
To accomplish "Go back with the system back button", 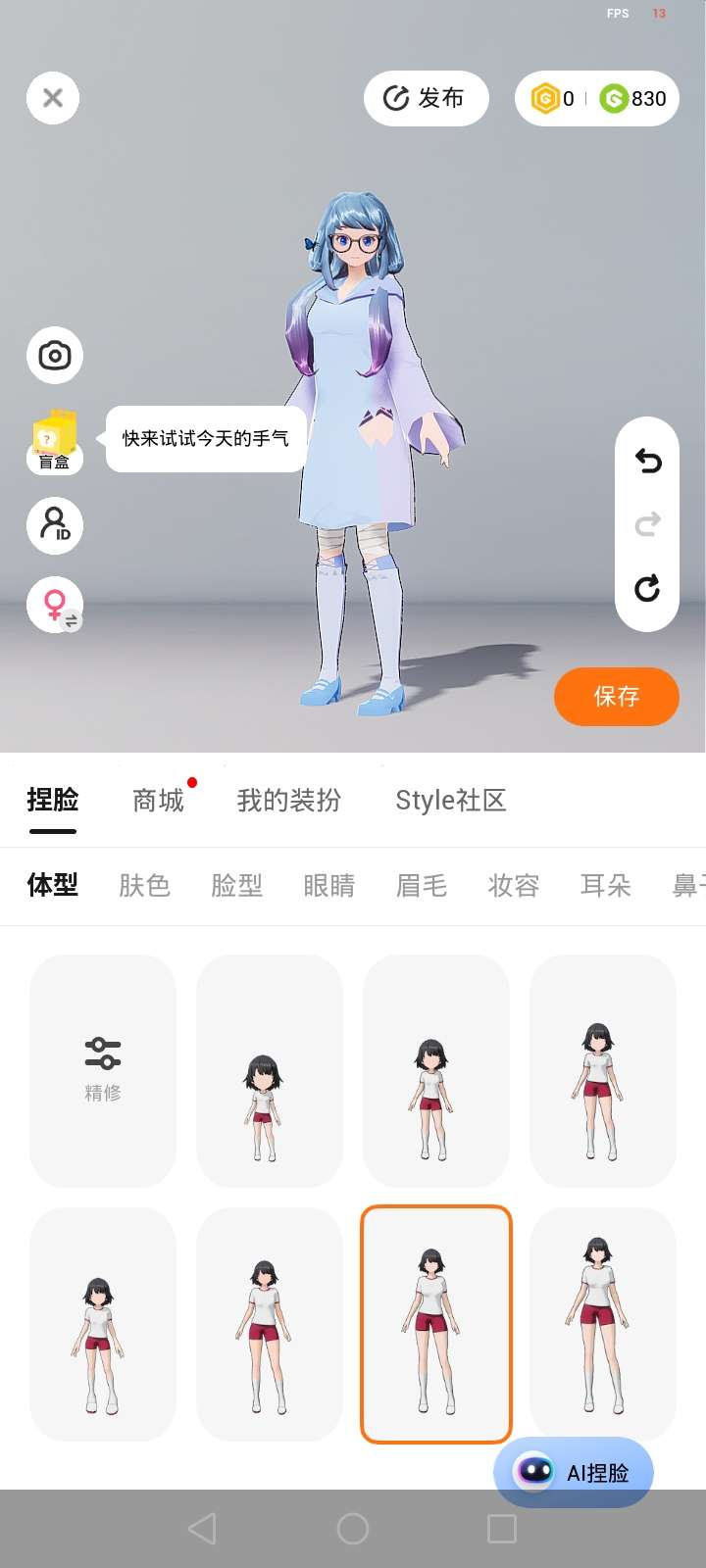I will point(202,1529).
